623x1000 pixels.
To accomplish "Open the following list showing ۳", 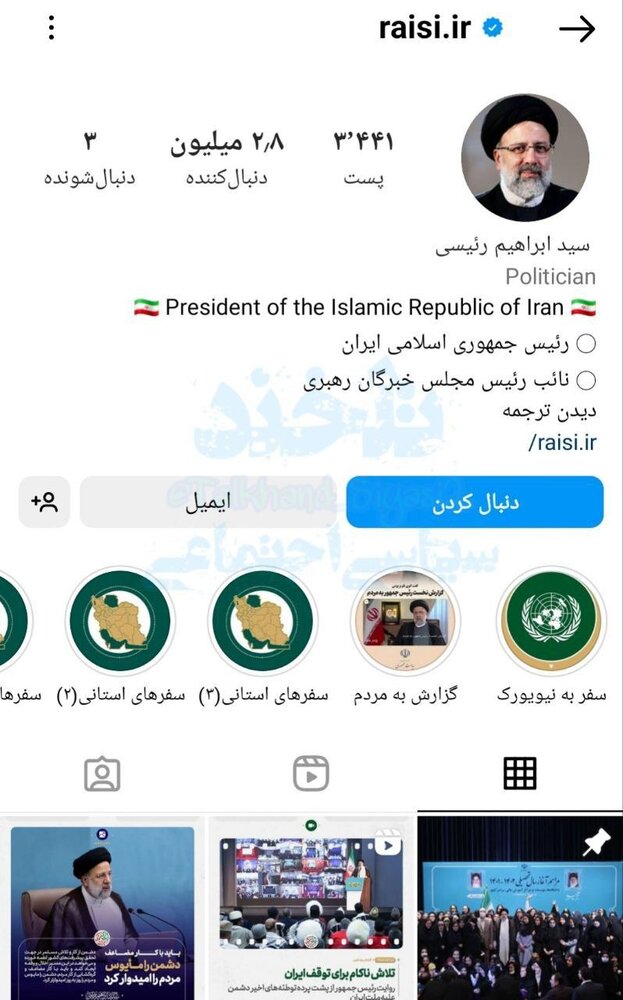I will pos(89,155).
